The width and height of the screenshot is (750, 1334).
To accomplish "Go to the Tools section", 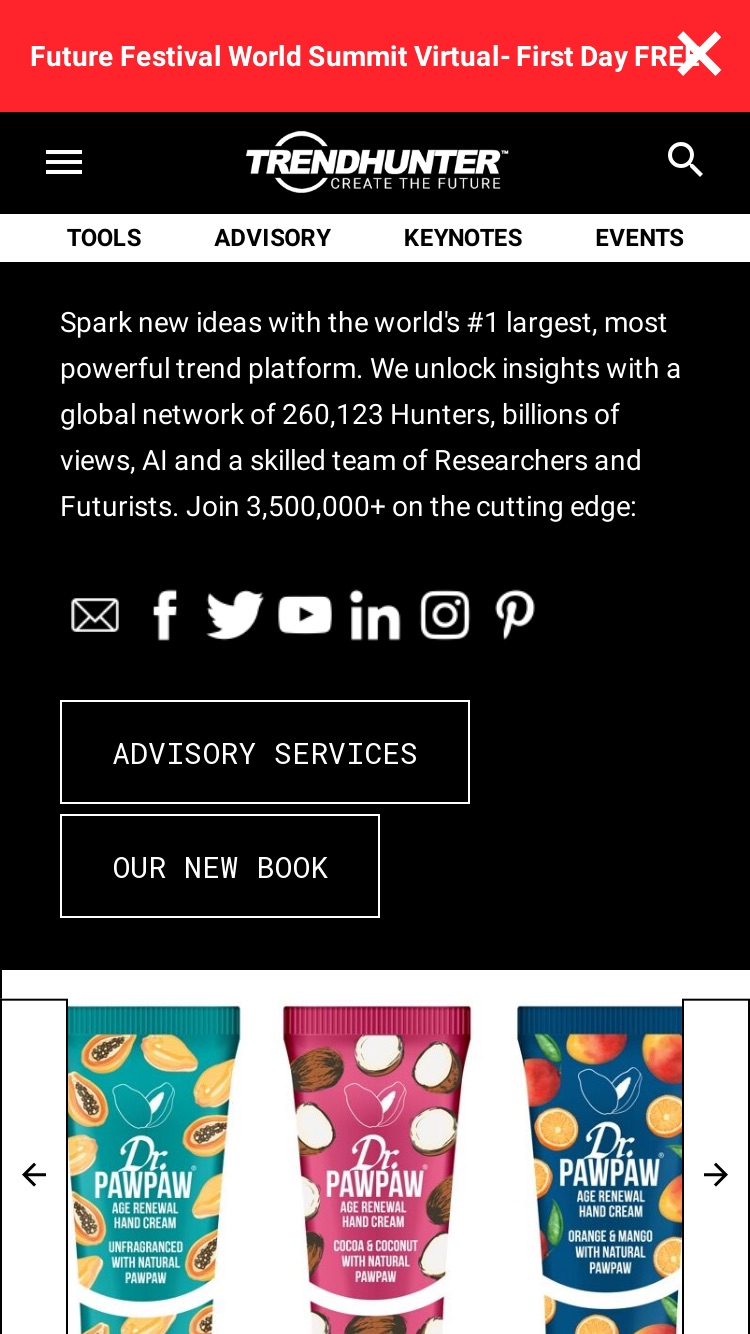I will pos(104,238).
